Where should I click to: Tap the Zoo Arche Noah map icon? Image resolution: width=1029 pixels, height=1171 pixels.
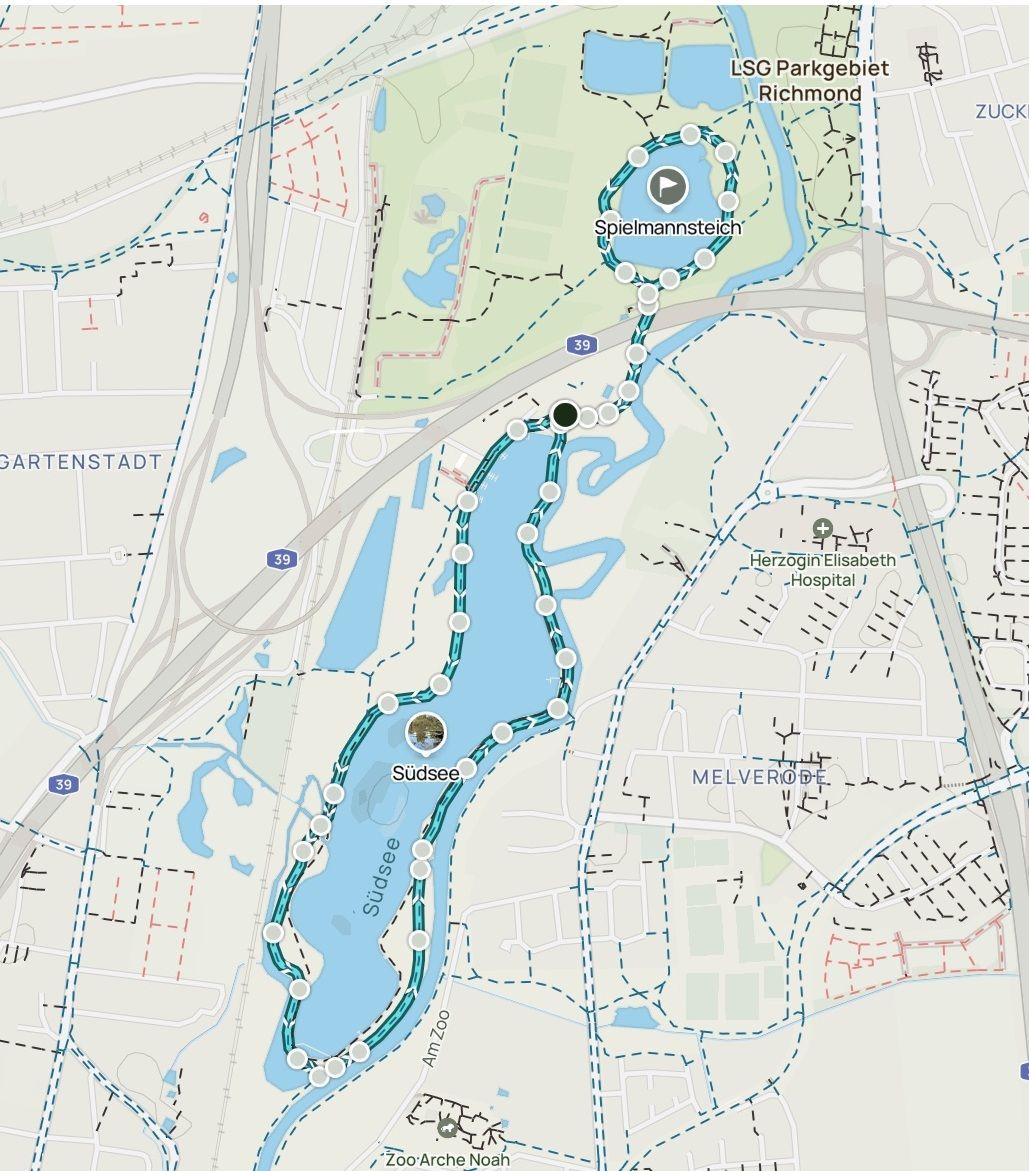(x=447, y=1129)
